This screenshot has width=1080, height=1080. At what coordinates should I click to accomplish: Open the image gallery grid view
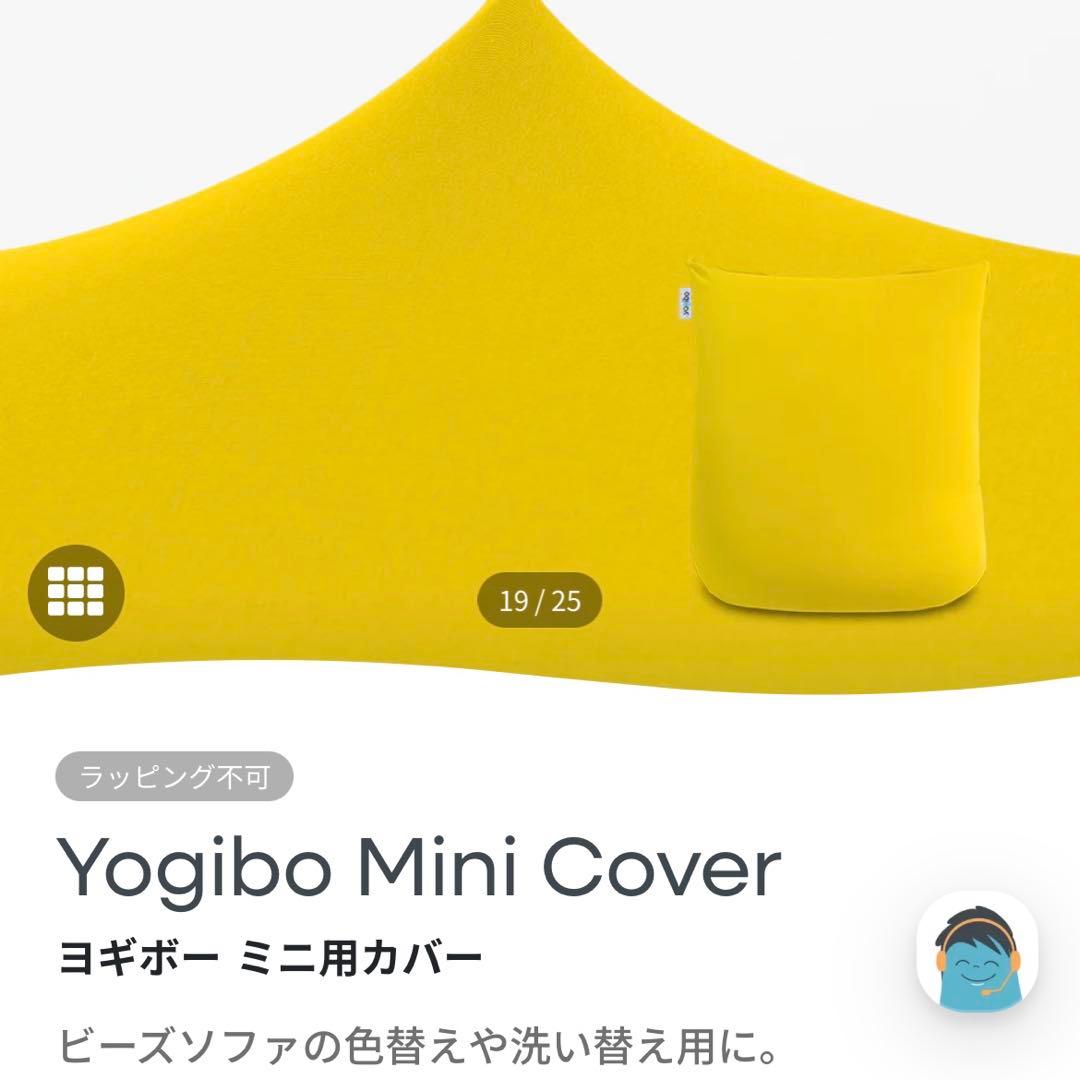pyautogui.click(x=76, y=592)
